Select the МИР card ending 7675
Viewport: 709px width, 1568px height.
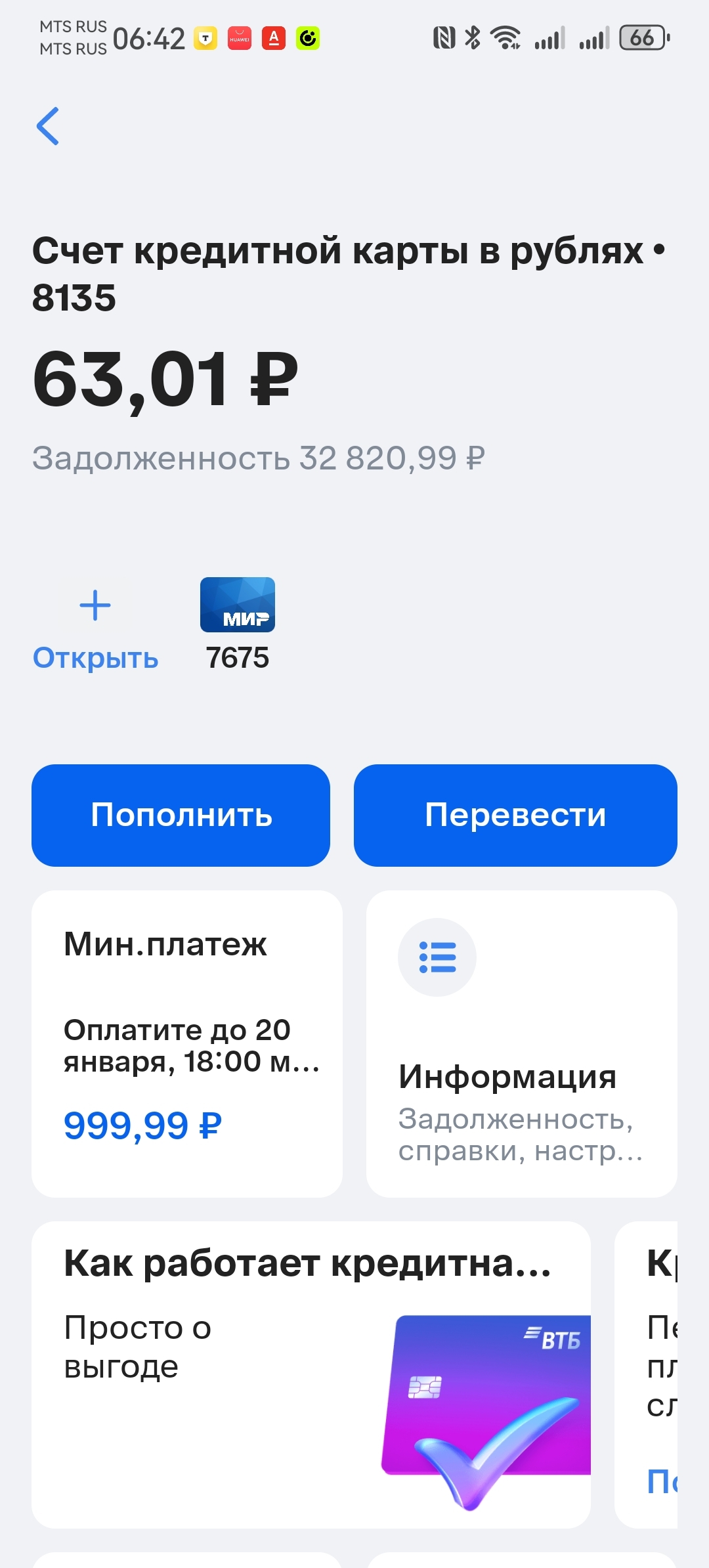tap(238, 624)
